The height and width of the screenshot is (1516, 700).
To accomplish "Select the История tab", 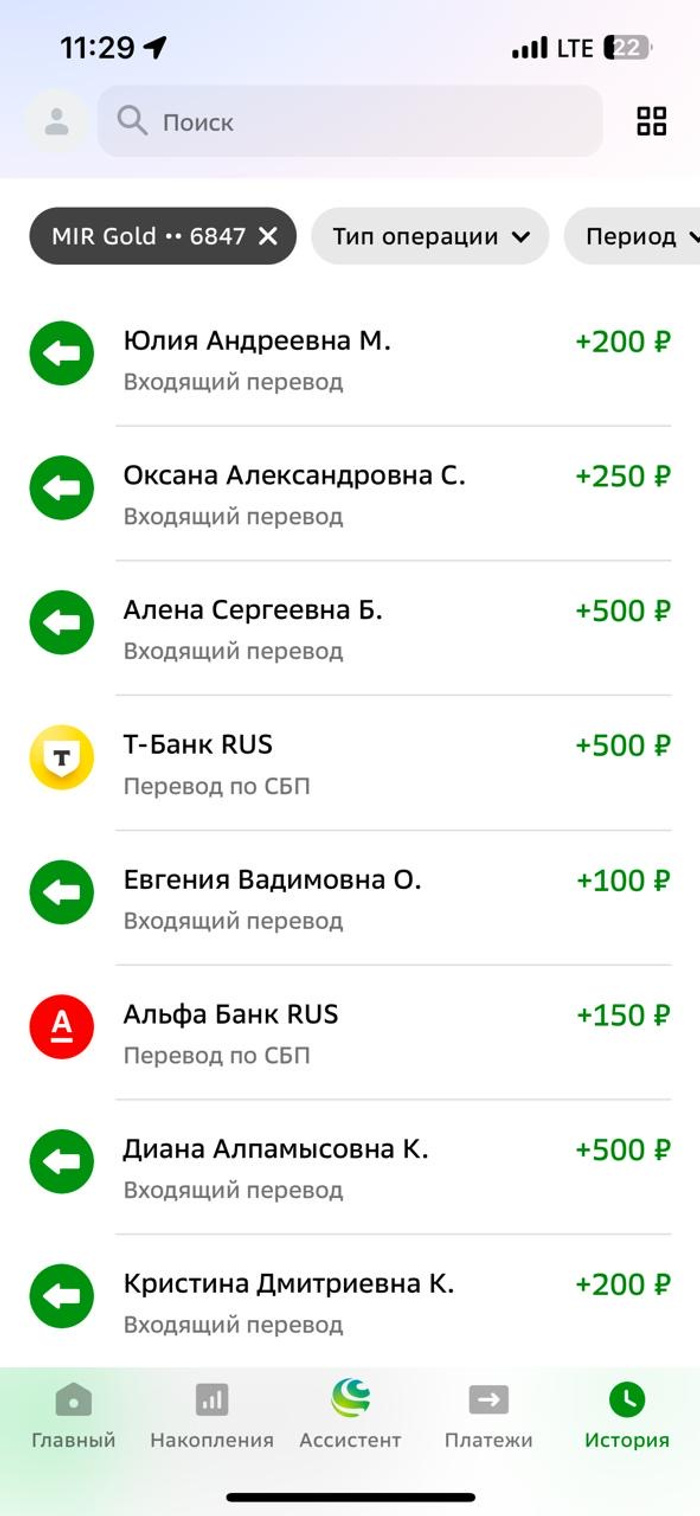I will [x=627, y=1416].
